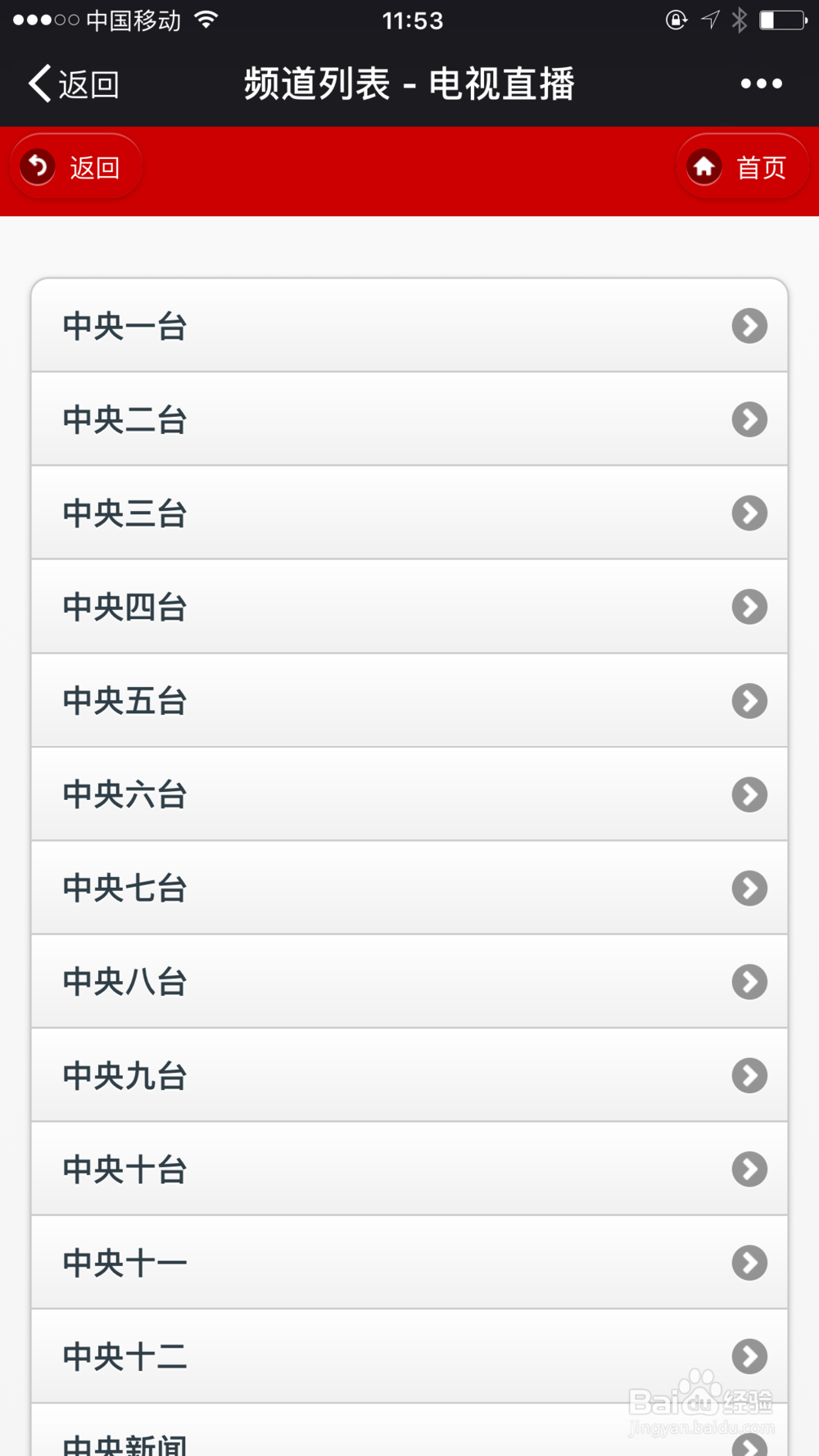Tap the circular back arrow icon

(x=36, y=165)
